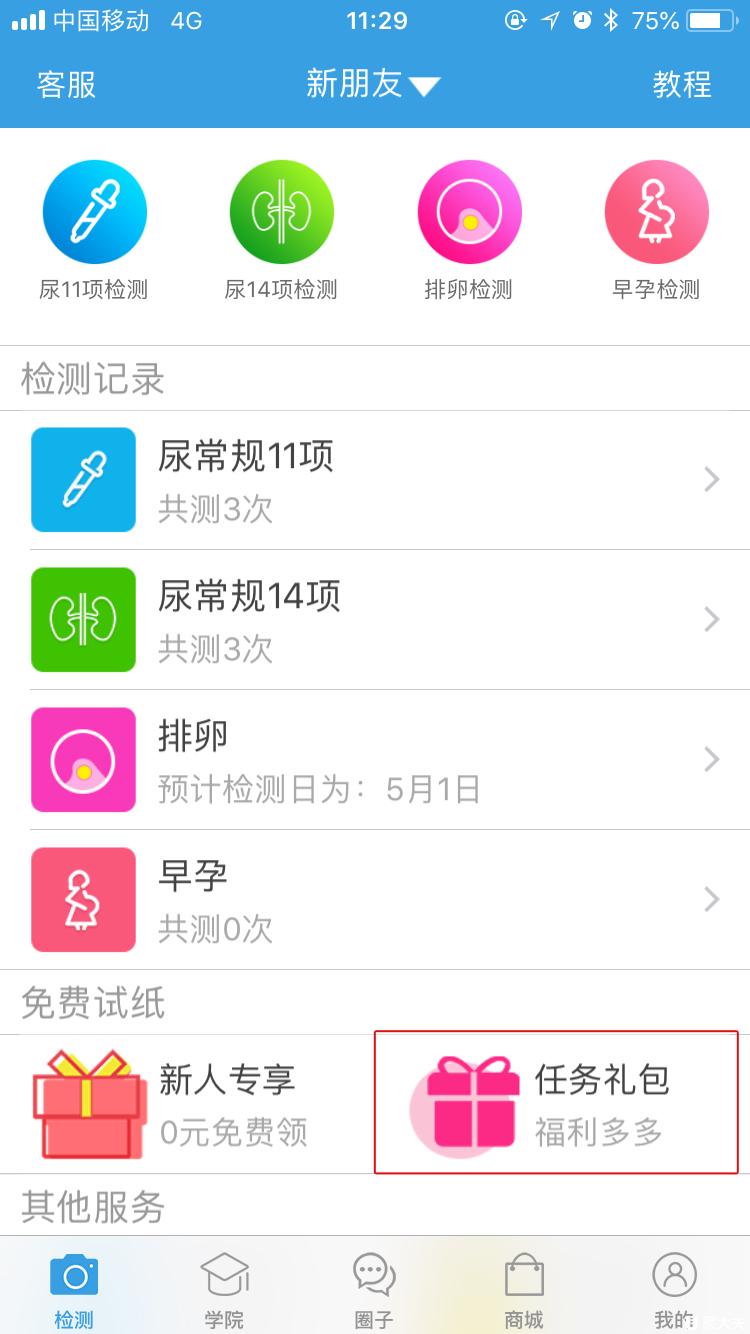Switch to the 商城 tab
The width and height of the screenshot is (750, 1334).
coord(524,1288)
